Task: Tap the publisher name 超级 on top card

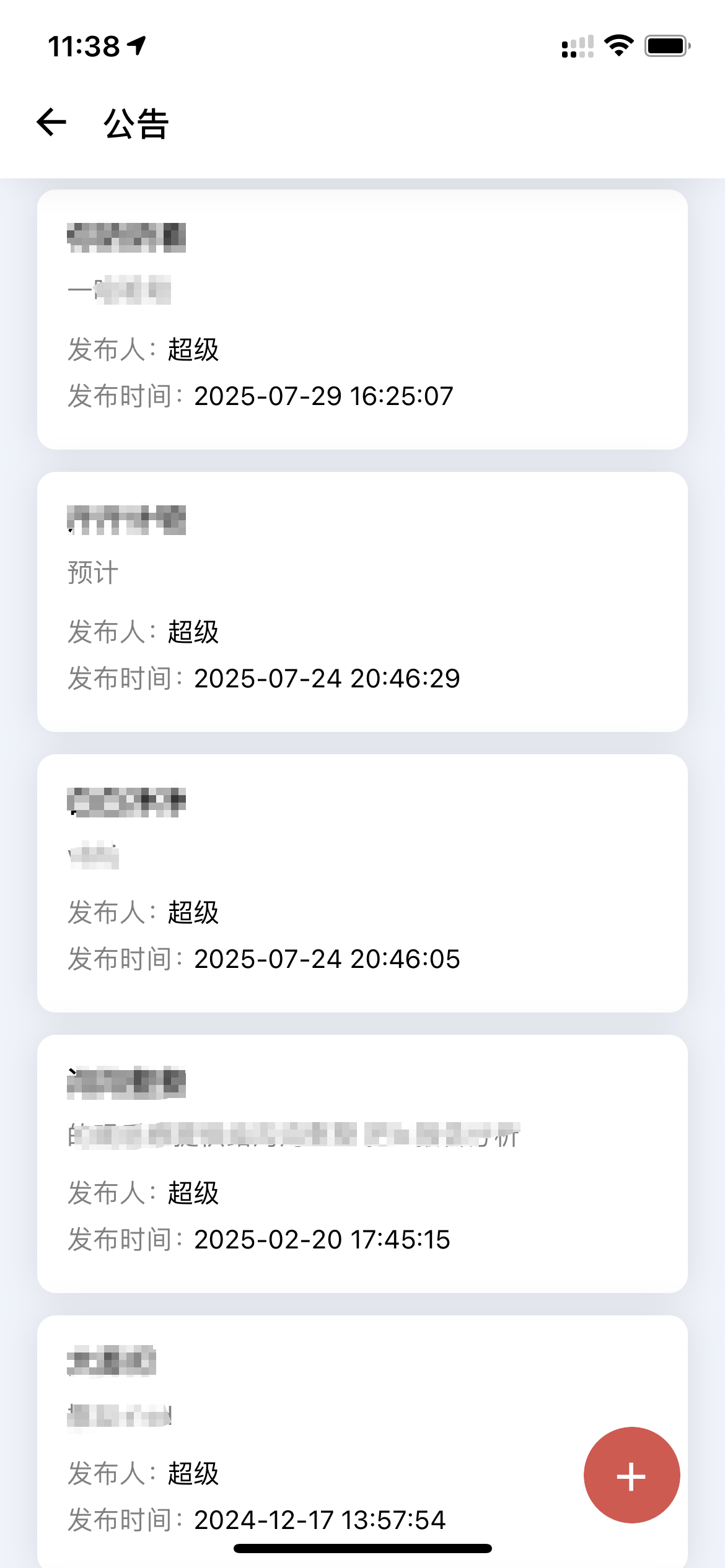Action: [192, 349]
